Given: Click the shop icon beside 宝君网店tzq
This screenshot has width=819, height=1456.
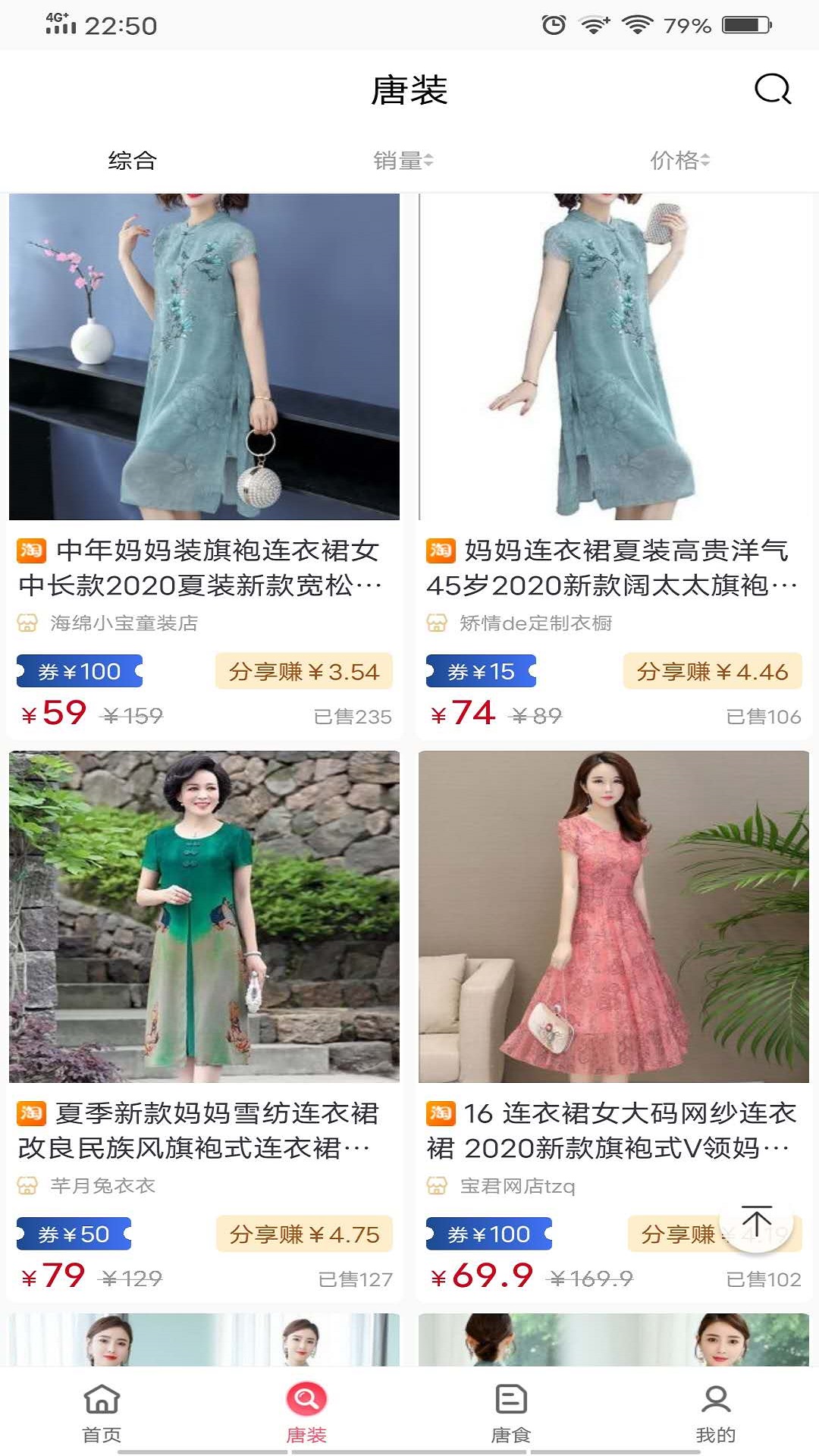Looking at the screenshot, I should click(x=438, y=1185).
